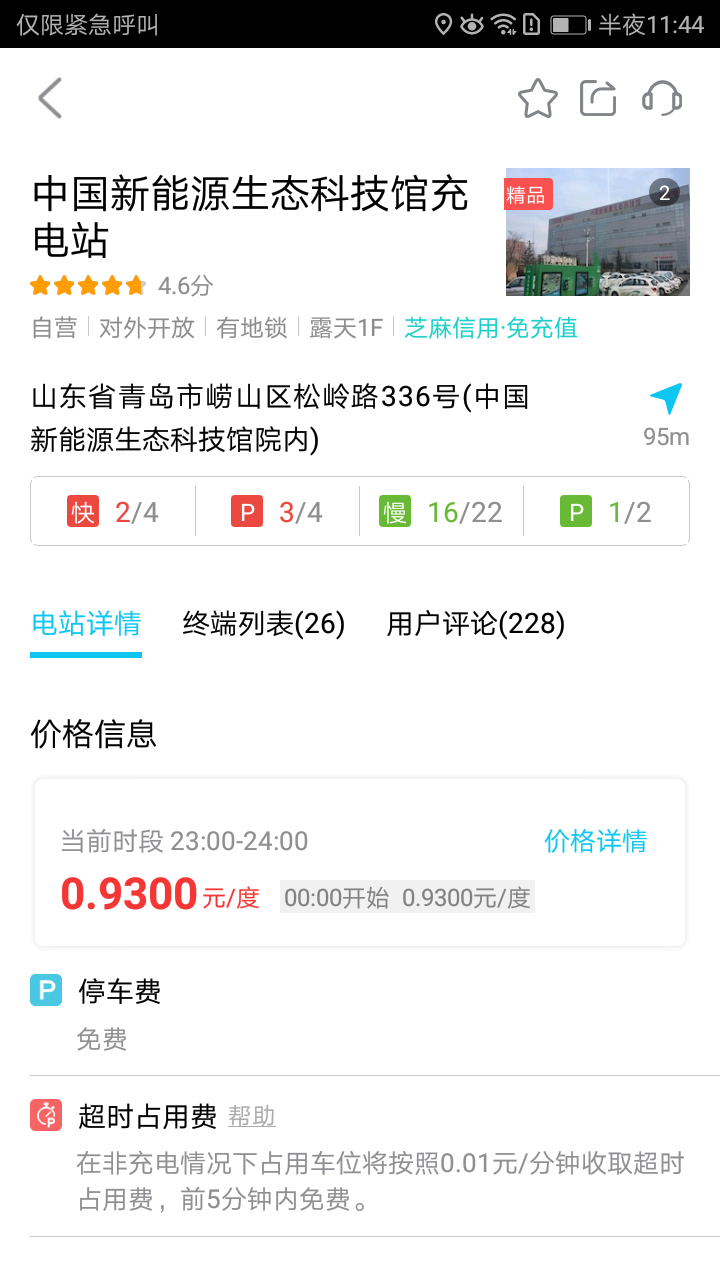Start navigation to the station 95m away
The height and width of the screenshot is (1280, 720).
click(666, 413)
